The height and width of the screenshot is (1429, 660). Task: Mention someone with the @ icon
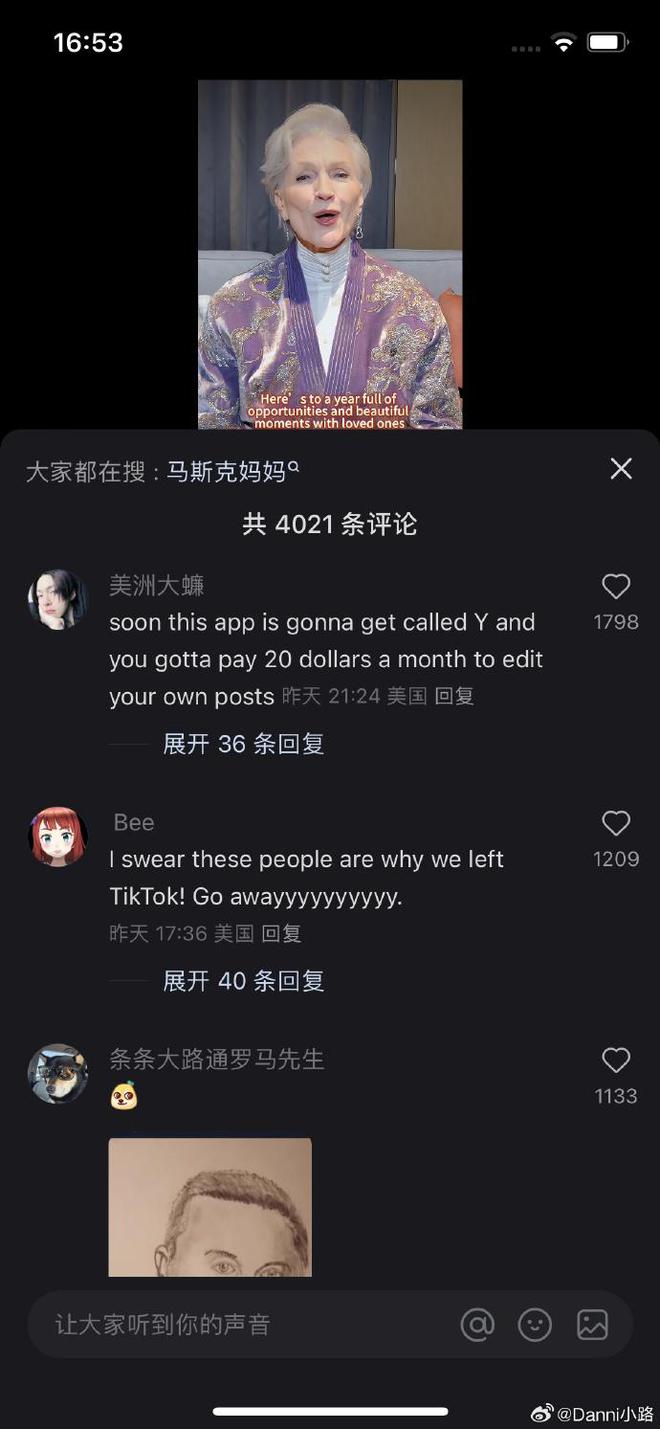[478, 1325]
